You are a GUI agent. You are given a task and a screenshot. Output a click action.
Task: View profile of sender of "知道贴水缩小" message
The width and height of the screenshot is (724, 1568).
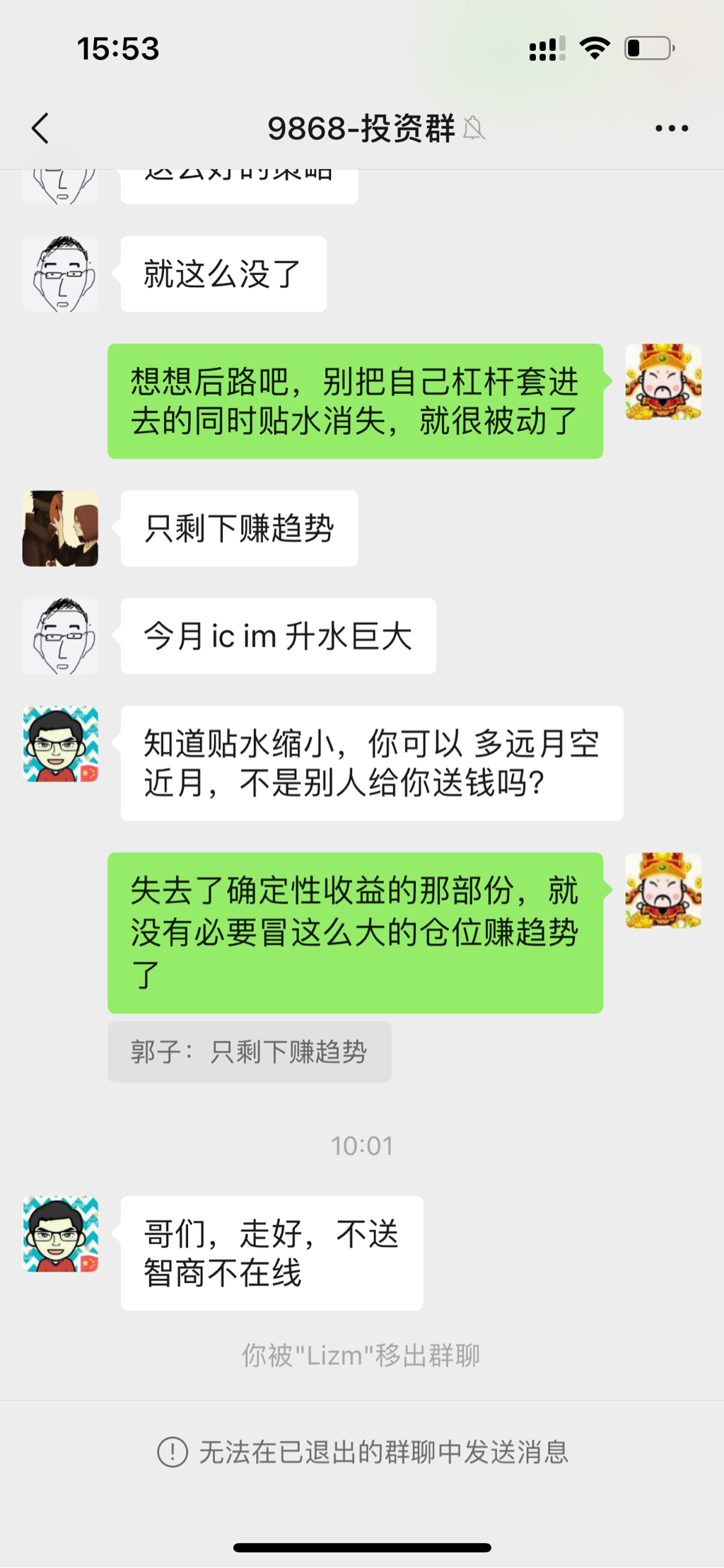(60, 744)
